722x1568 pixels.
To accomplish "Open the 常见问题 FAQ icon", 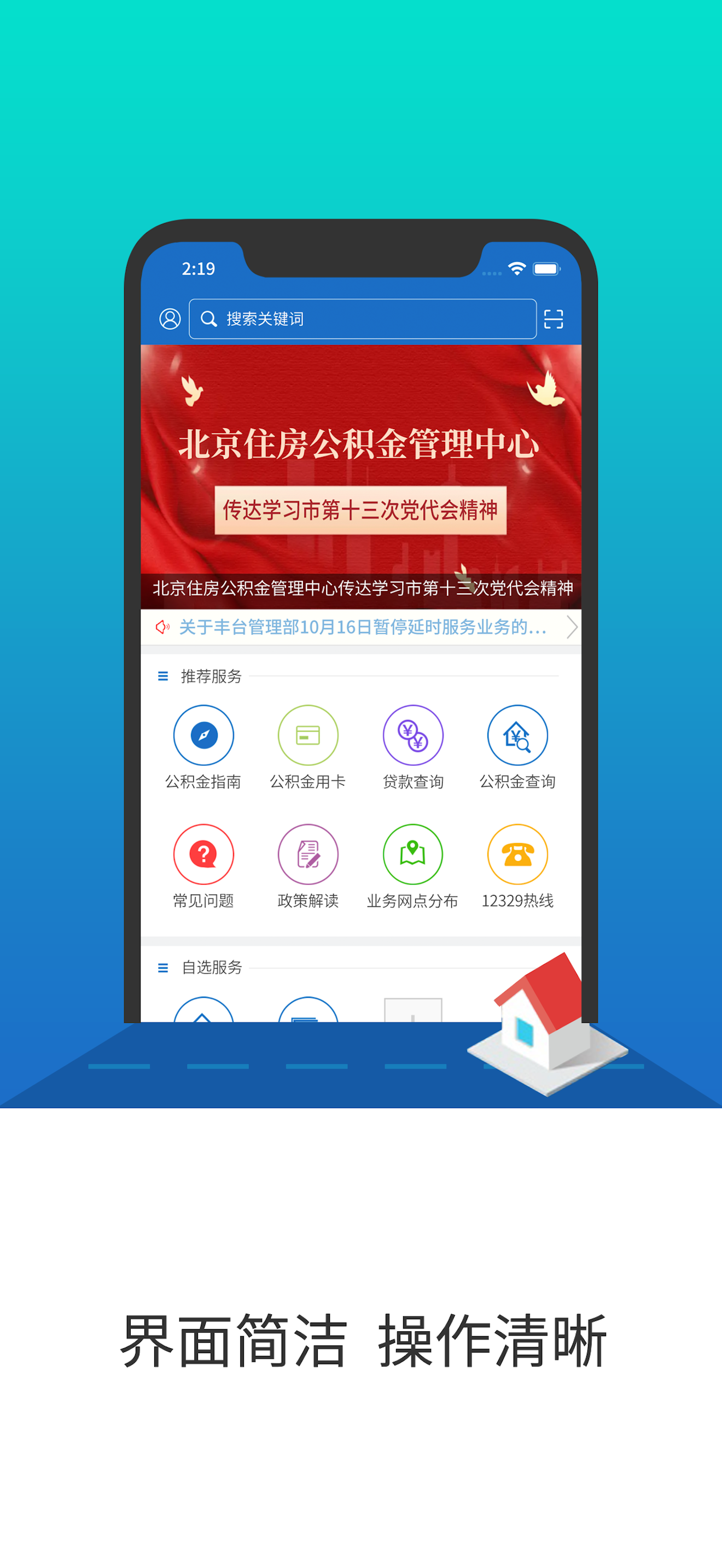I will 204,855.
